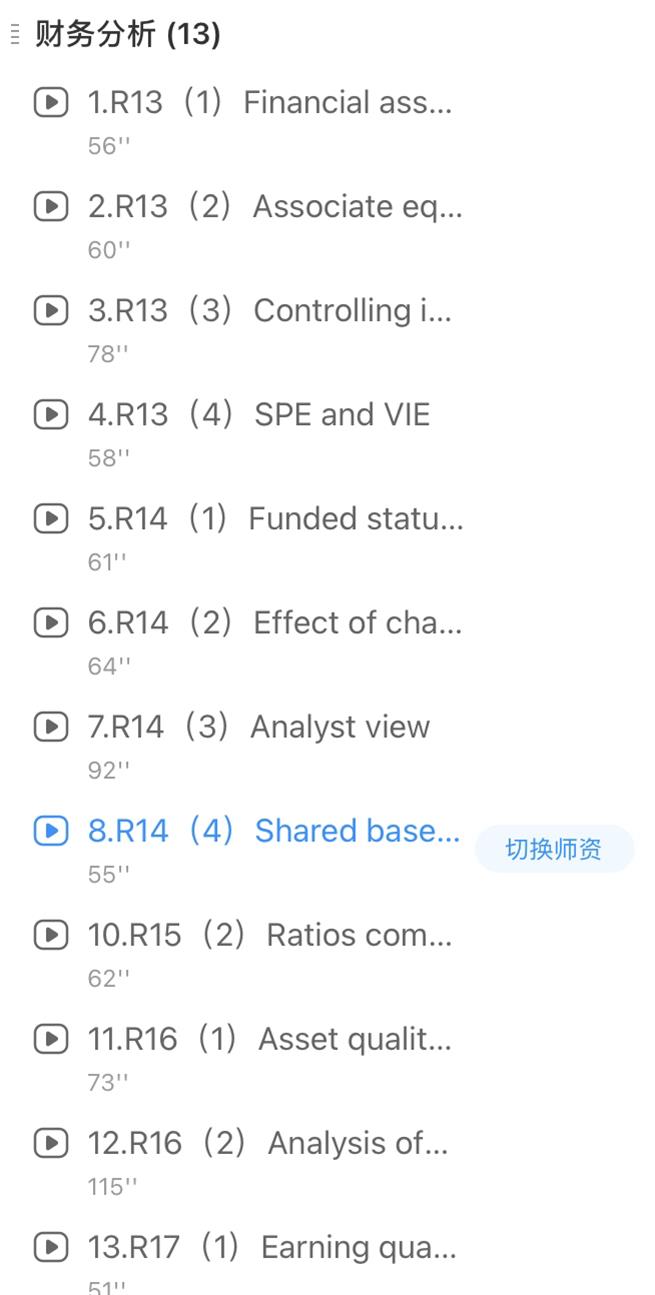655x1295 pixels.
Task: Open 7.R14 (3) Analyst view lesson
Action: (x=259, y=727)
